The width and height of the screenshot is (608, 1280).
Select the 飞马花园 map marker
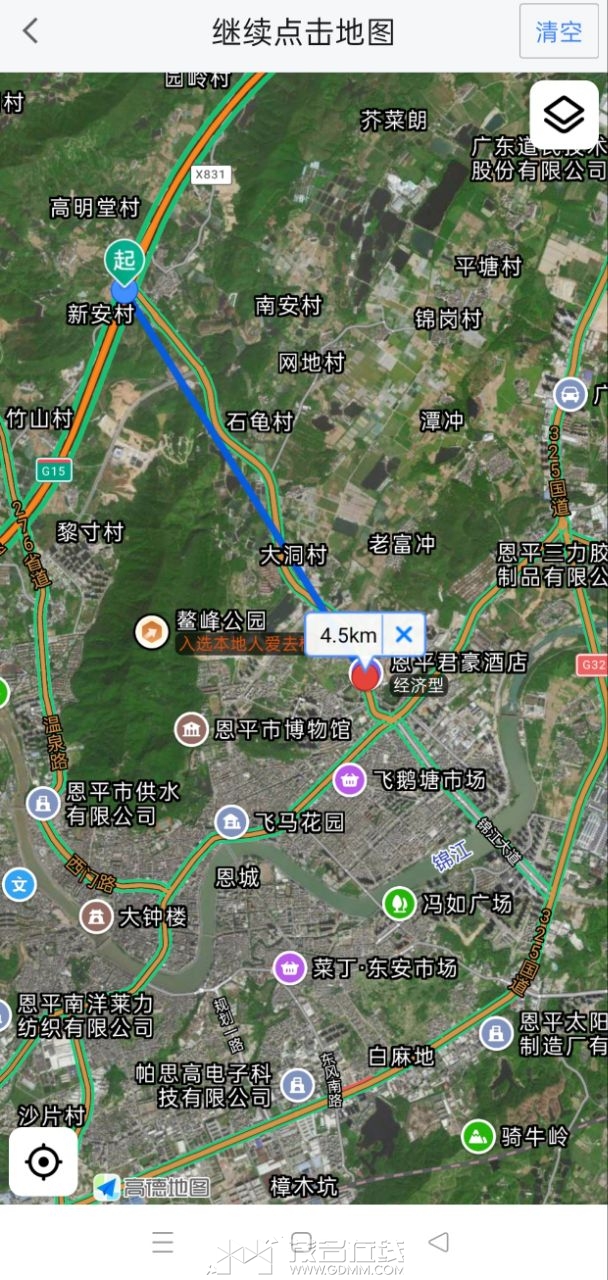click(x=232, y=822)
